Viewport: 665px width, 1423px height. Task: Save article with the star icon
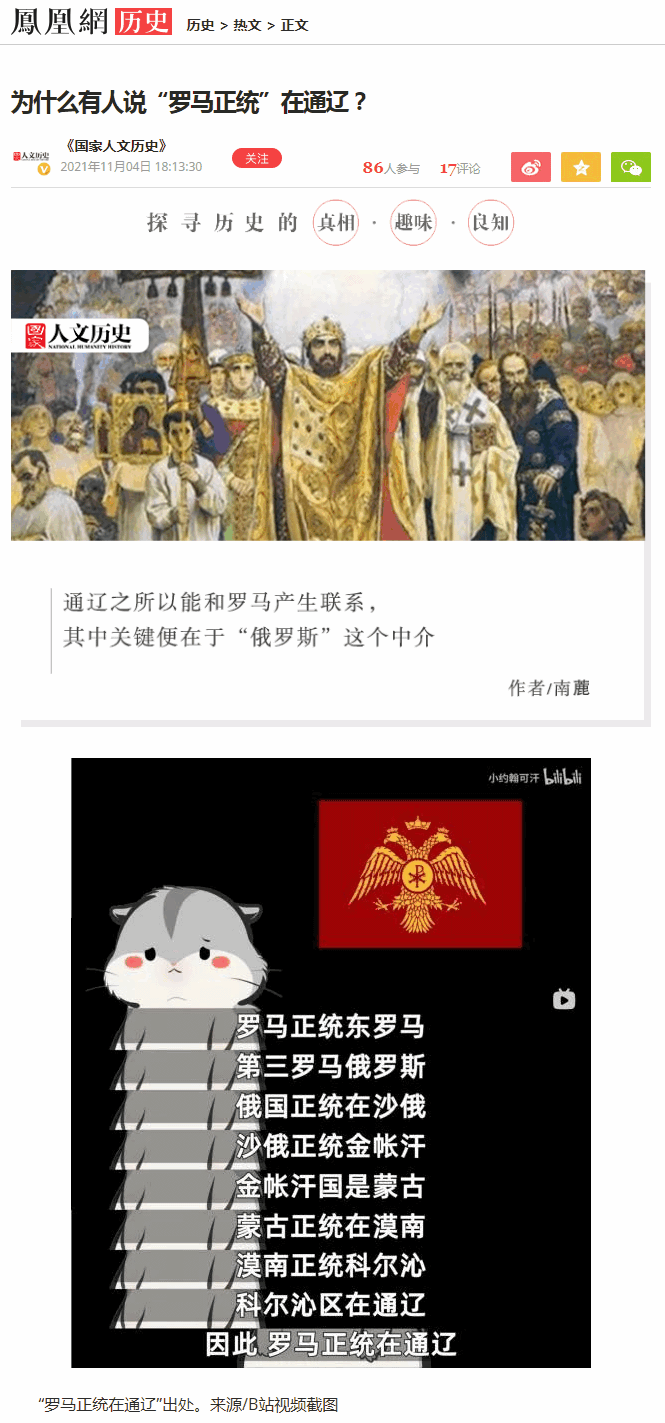(x=581, y=167)
